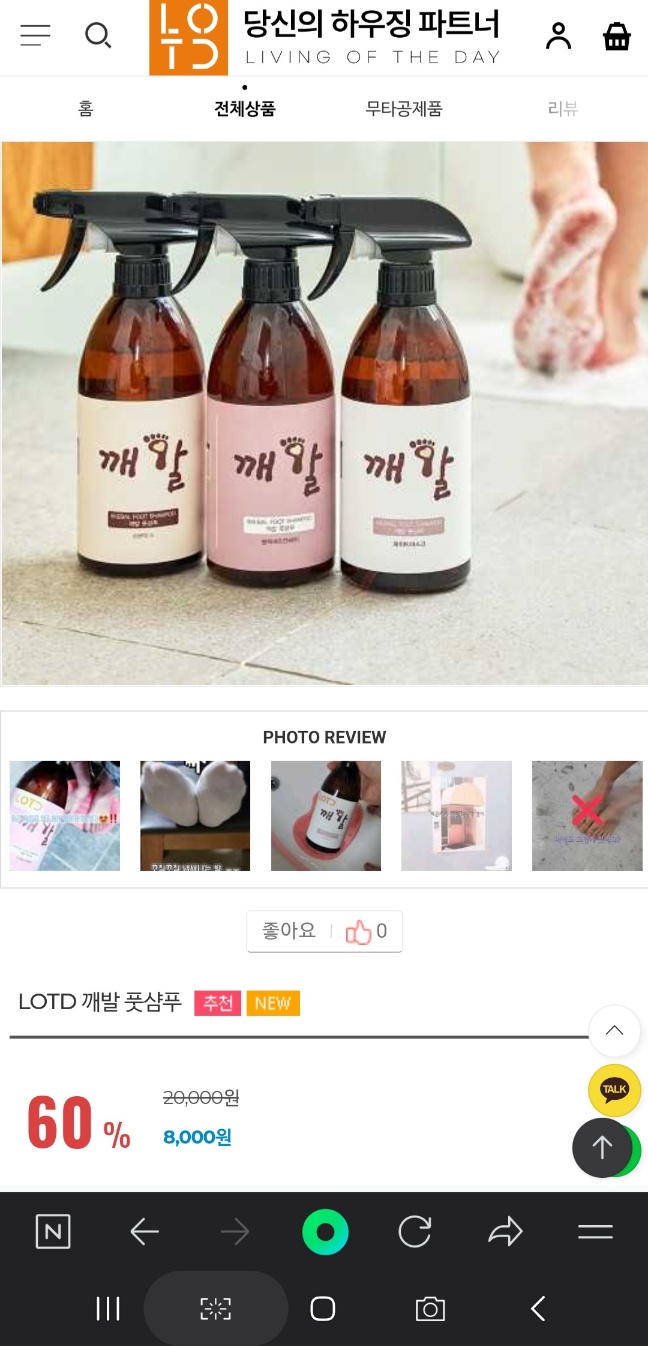648x1346 pixels.
Task: Jump to top with the dark arrow button
Action: [602, 1148]
